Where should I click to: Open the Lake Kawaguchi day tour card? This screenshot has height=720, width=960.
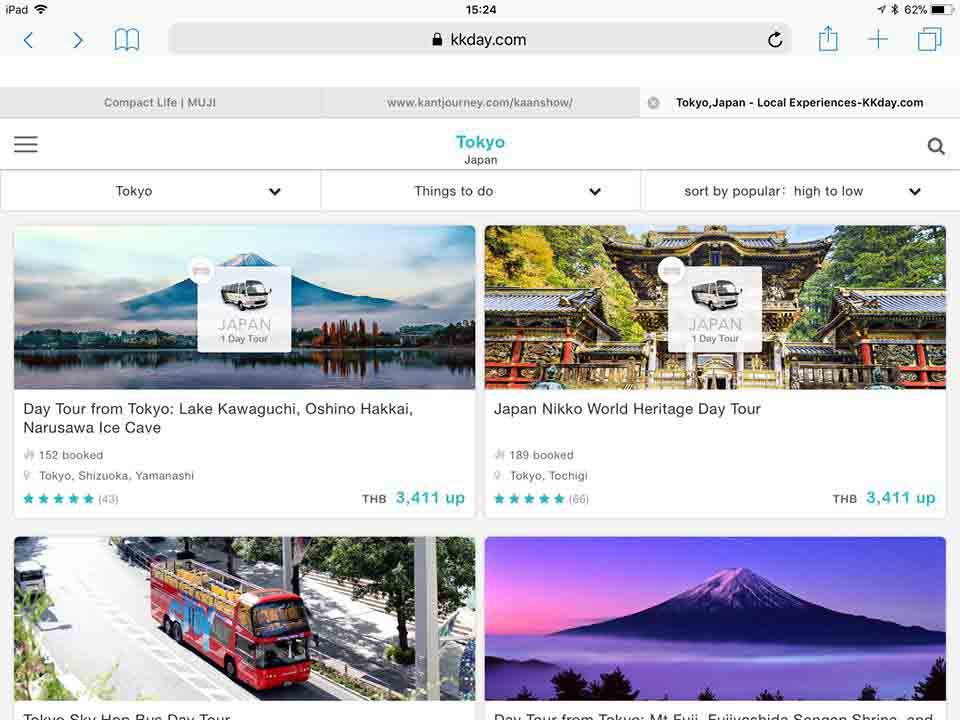244,370
